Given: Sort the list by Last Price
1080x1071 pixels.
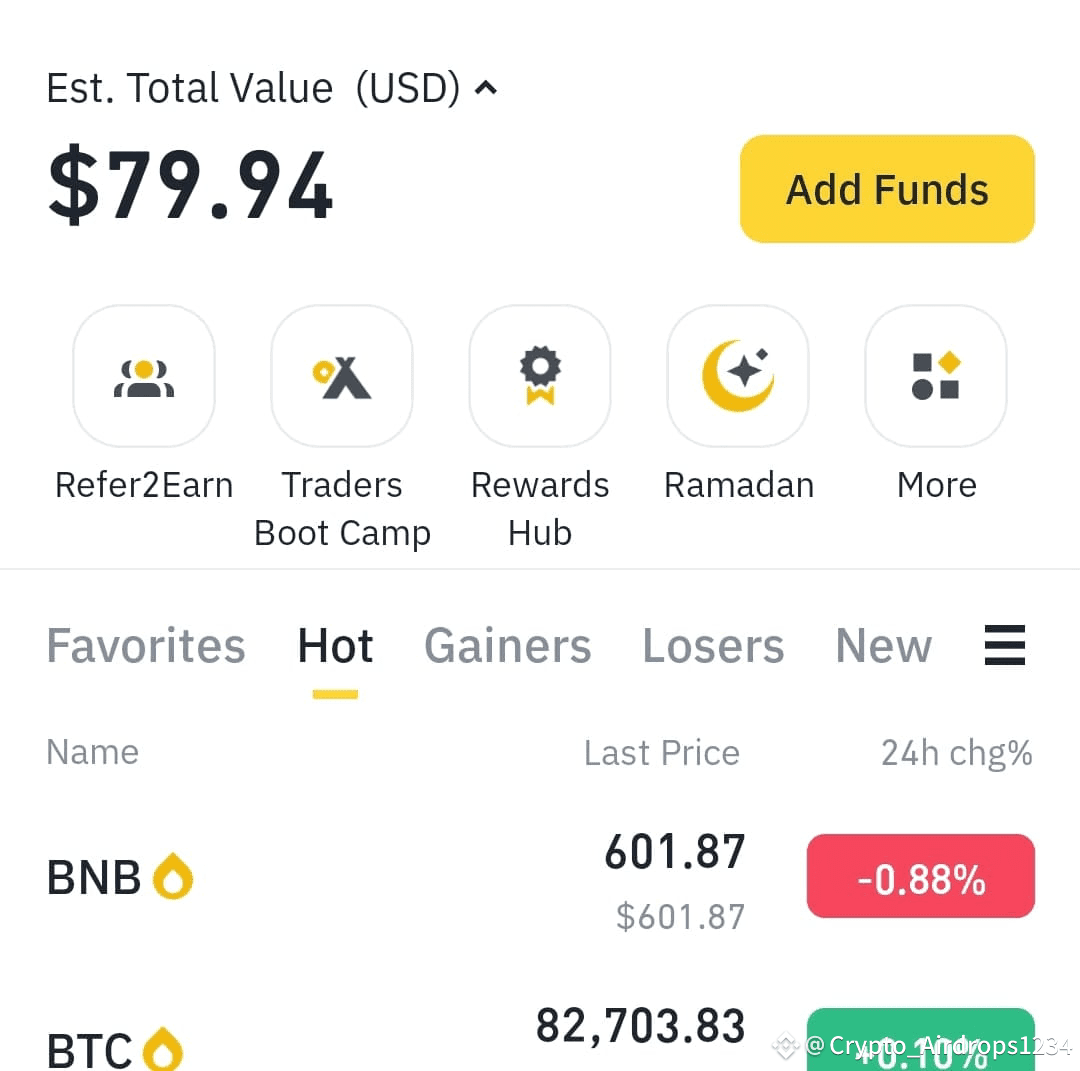Looking at the screenshot, I should (x=662, y=753).
